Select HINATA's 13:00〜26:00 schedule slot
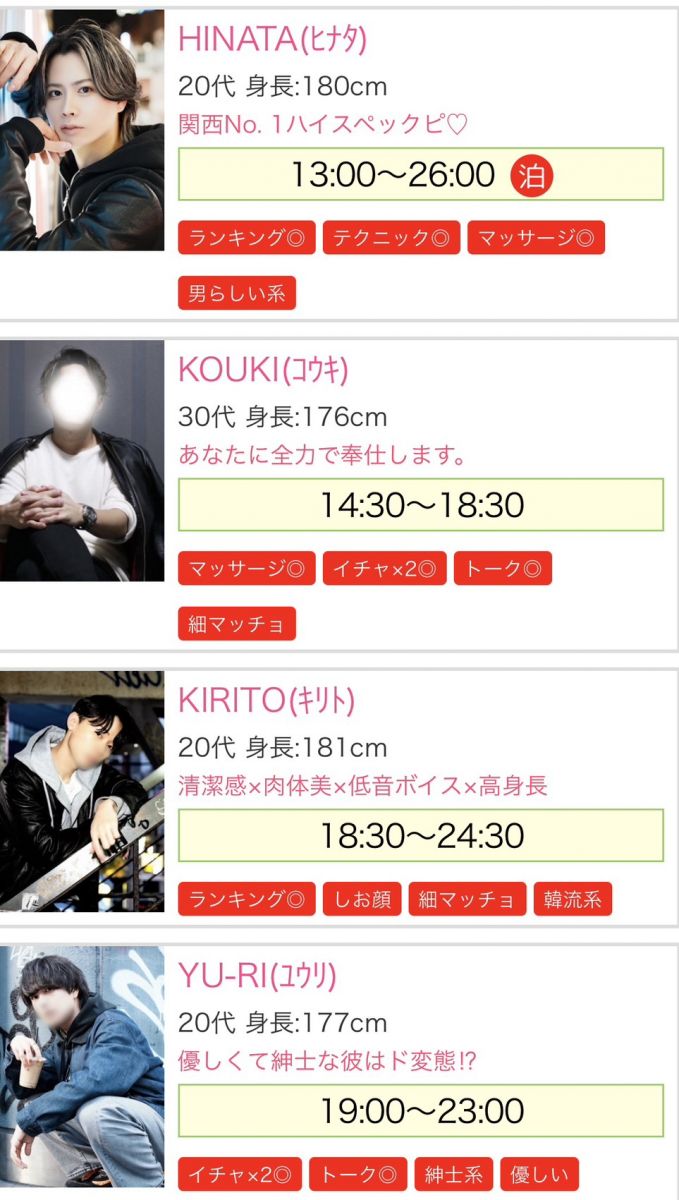Screen dimensions: 679x1200 click(x=420, y=175)
